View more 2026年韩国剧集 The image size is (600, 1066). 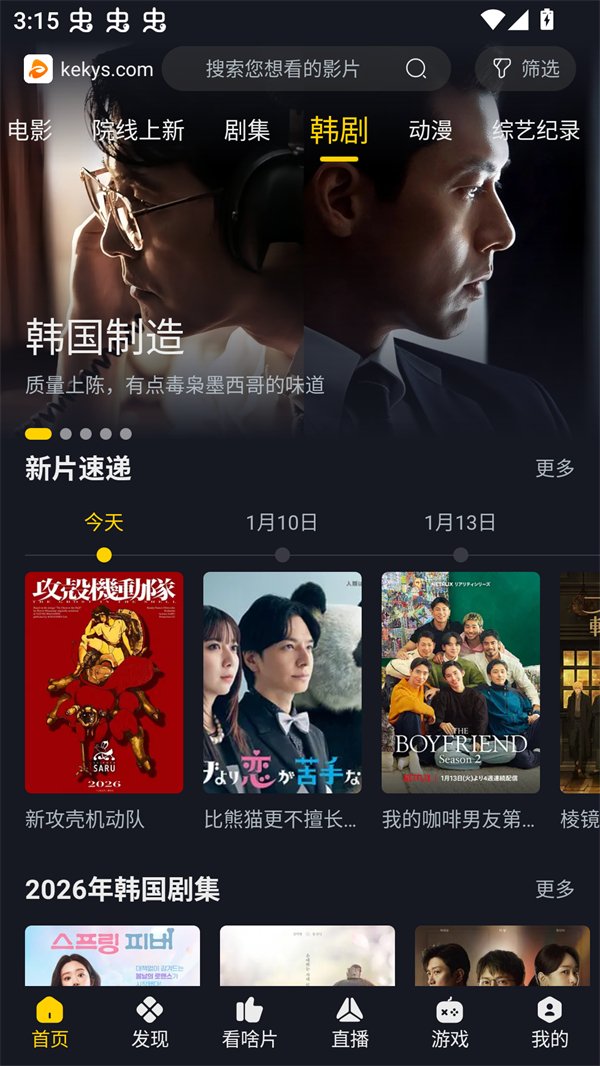pos(555,889)
